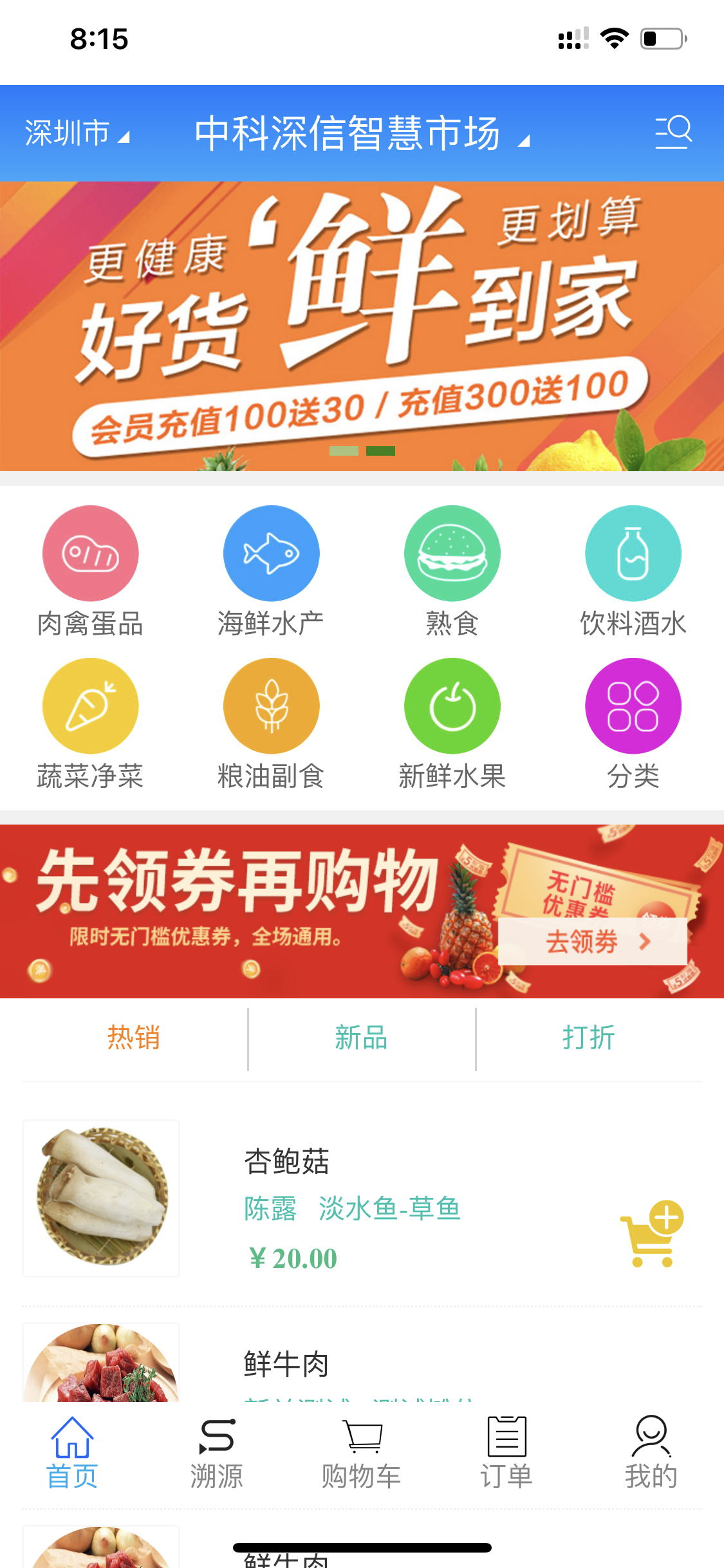Switch to the 新品 tab
This screenshot has width=724, height=1568.
point(361,1038)
